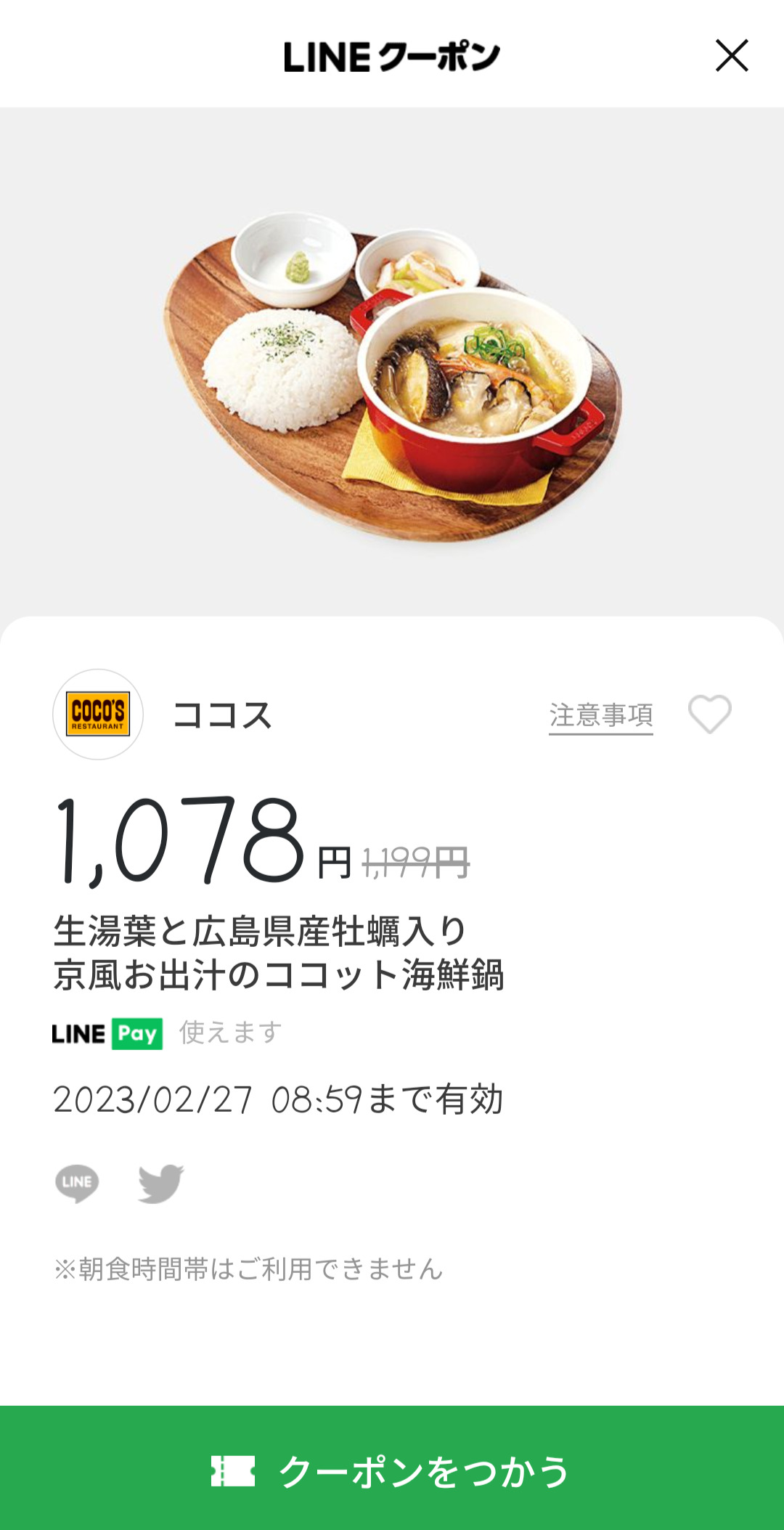This screenshot has width=784, height=1530.
Task: Close the LINE coupon screen
Action: 731,56
